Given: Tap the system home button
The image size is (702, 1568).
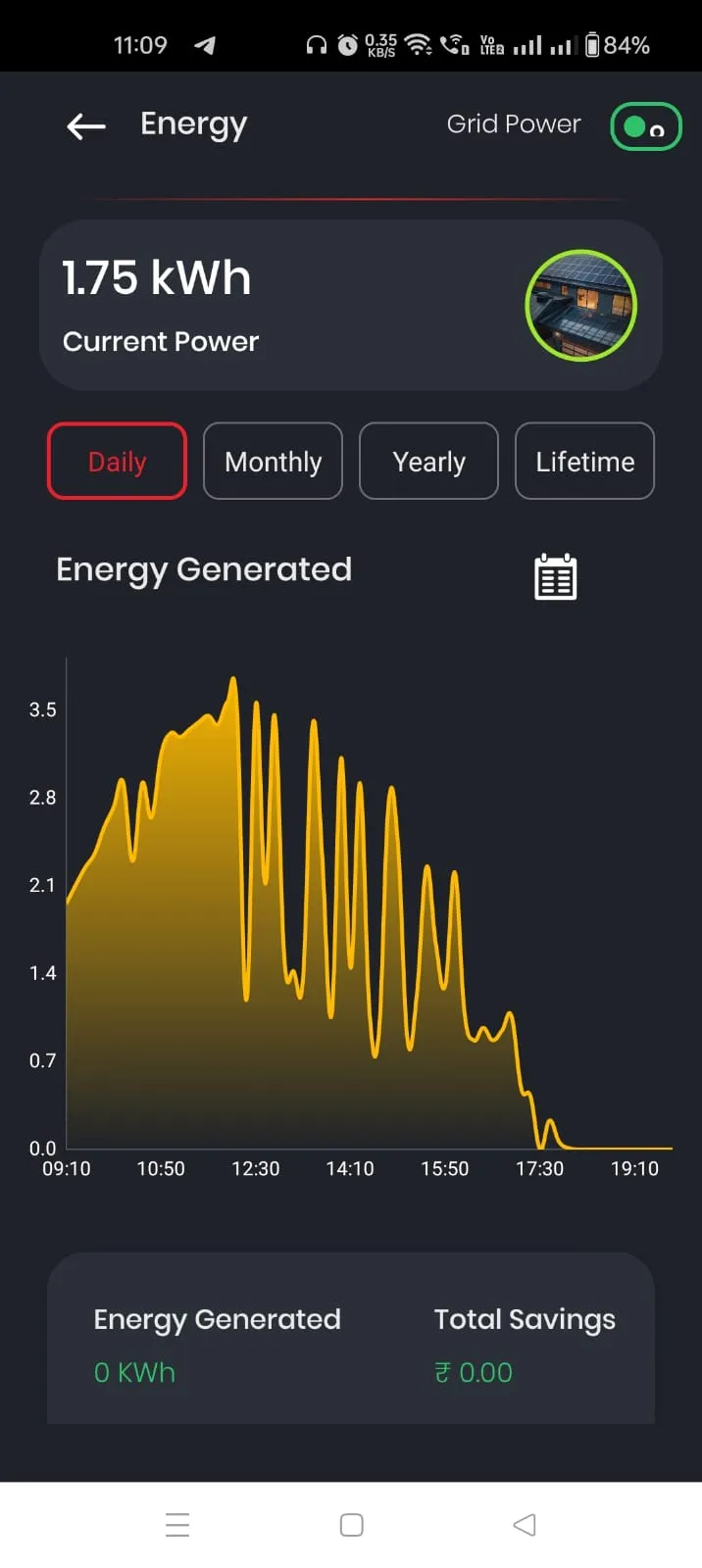Looking at the screenshot, I should pyautogui.click(x=351, y=1525).
